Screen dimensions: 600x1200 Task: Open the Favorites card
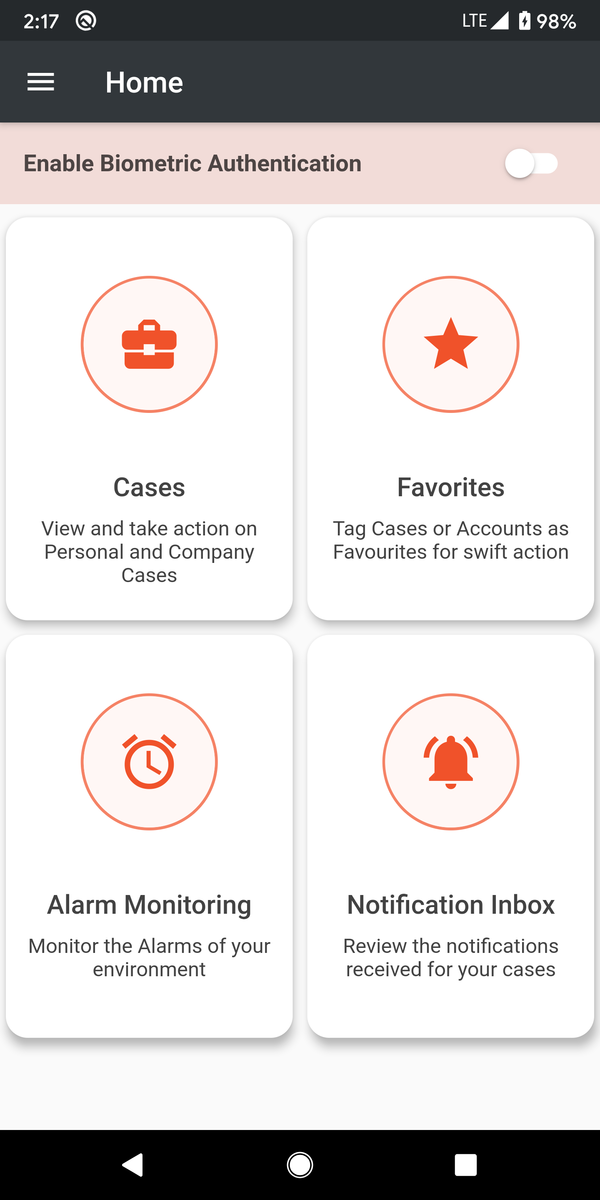coord(451,419)
